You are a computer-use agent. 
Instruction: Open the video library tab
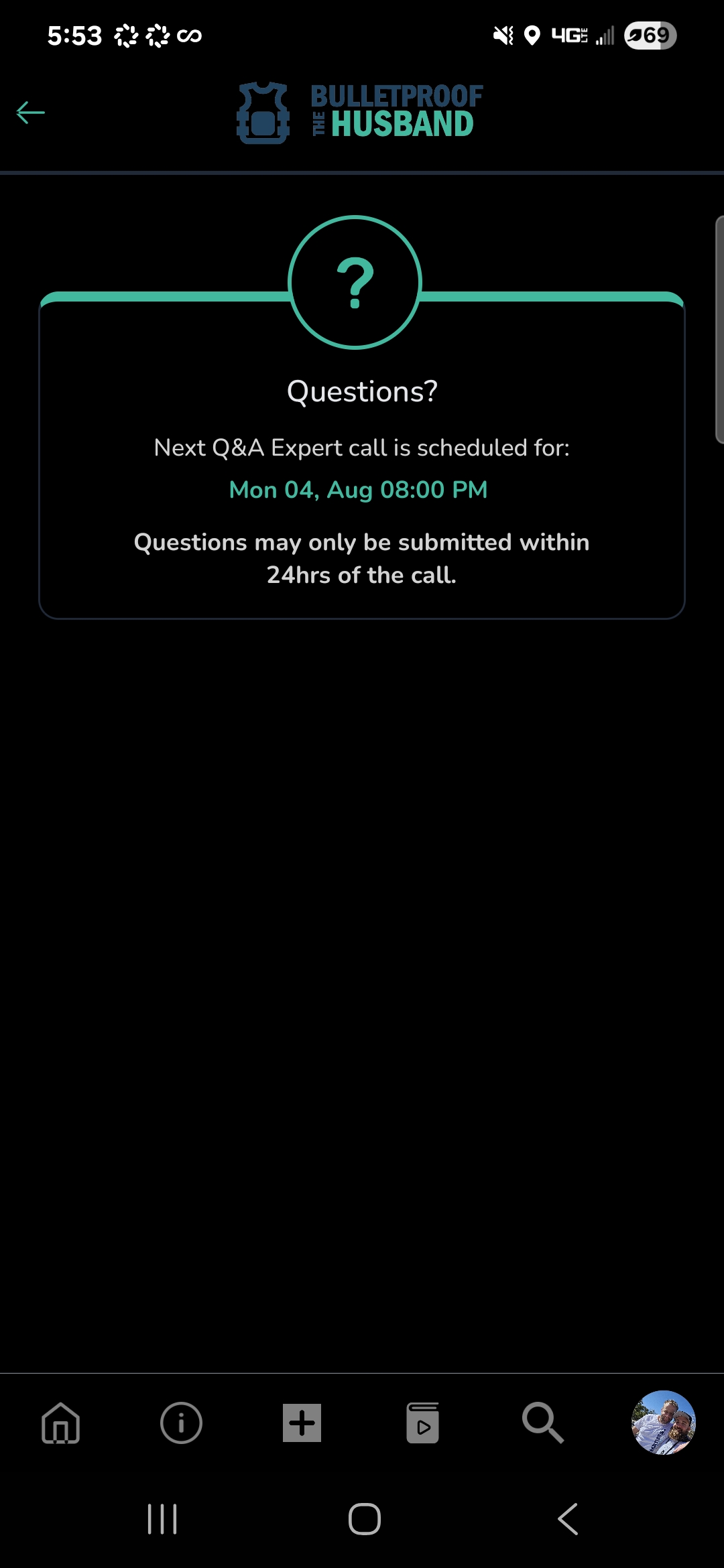[422, 1422]
